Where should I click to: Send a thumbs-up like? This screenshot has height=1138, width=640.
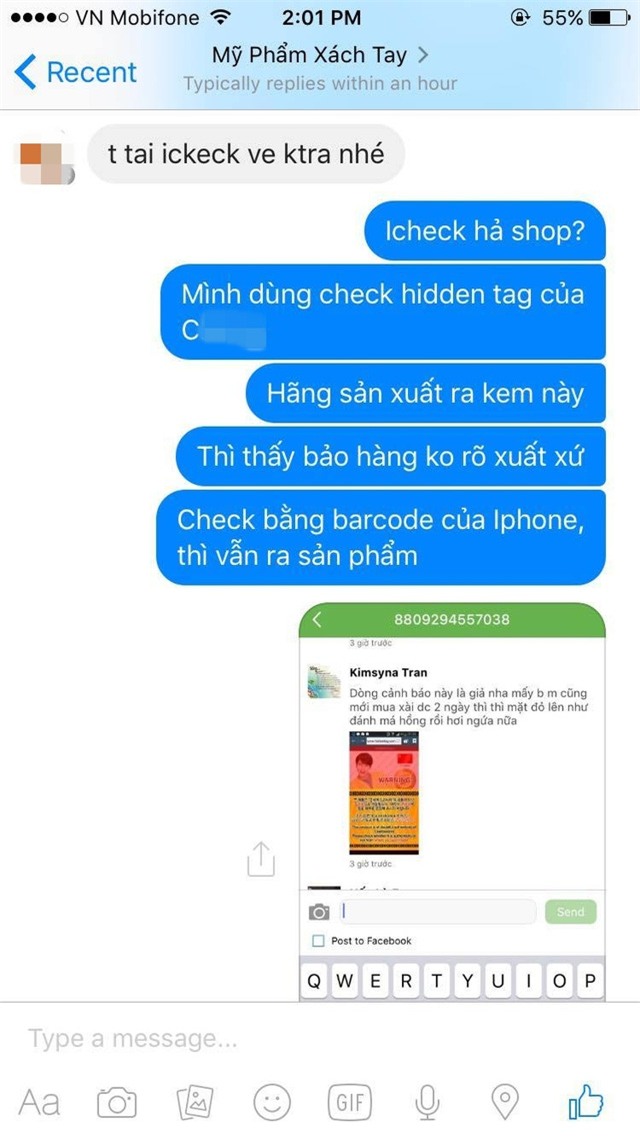pos(585,1101)
